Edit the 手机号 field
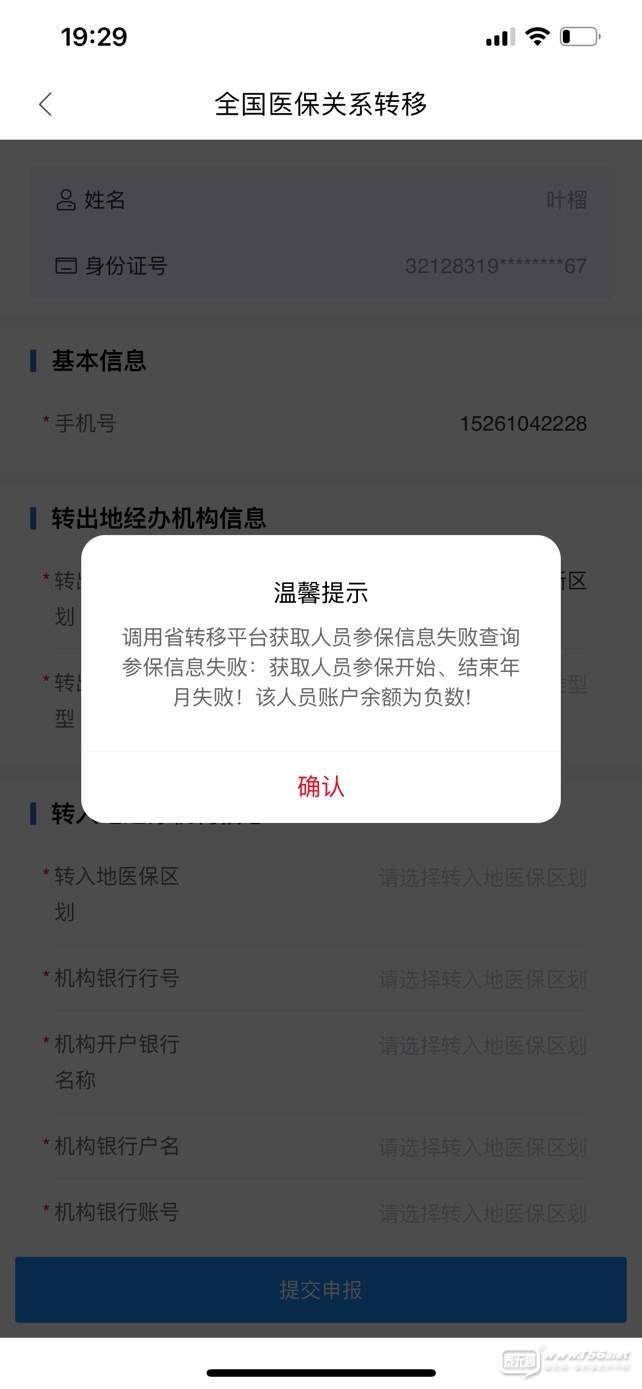Screen dimensions: 642x1389 (x=522, y=424)
